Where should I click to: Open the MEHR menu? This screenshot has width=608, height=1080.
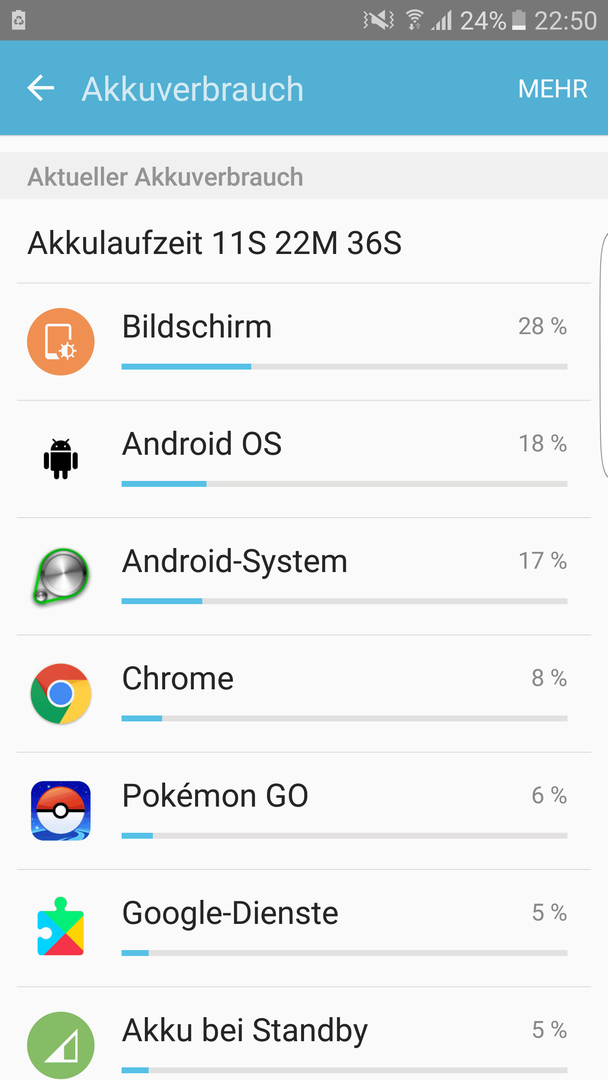tap(552, 89)
